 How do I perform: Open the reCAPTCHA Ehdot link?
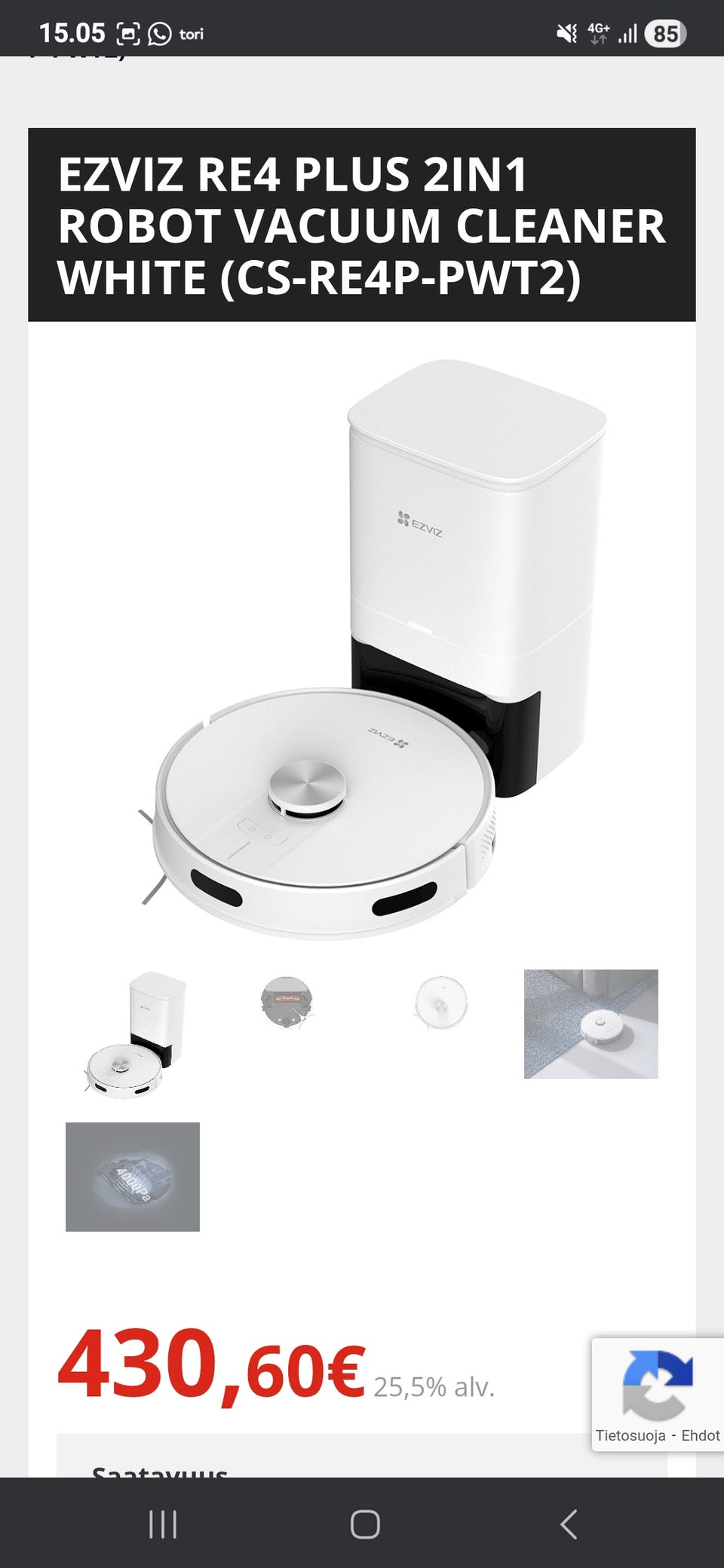point(701,1435)
